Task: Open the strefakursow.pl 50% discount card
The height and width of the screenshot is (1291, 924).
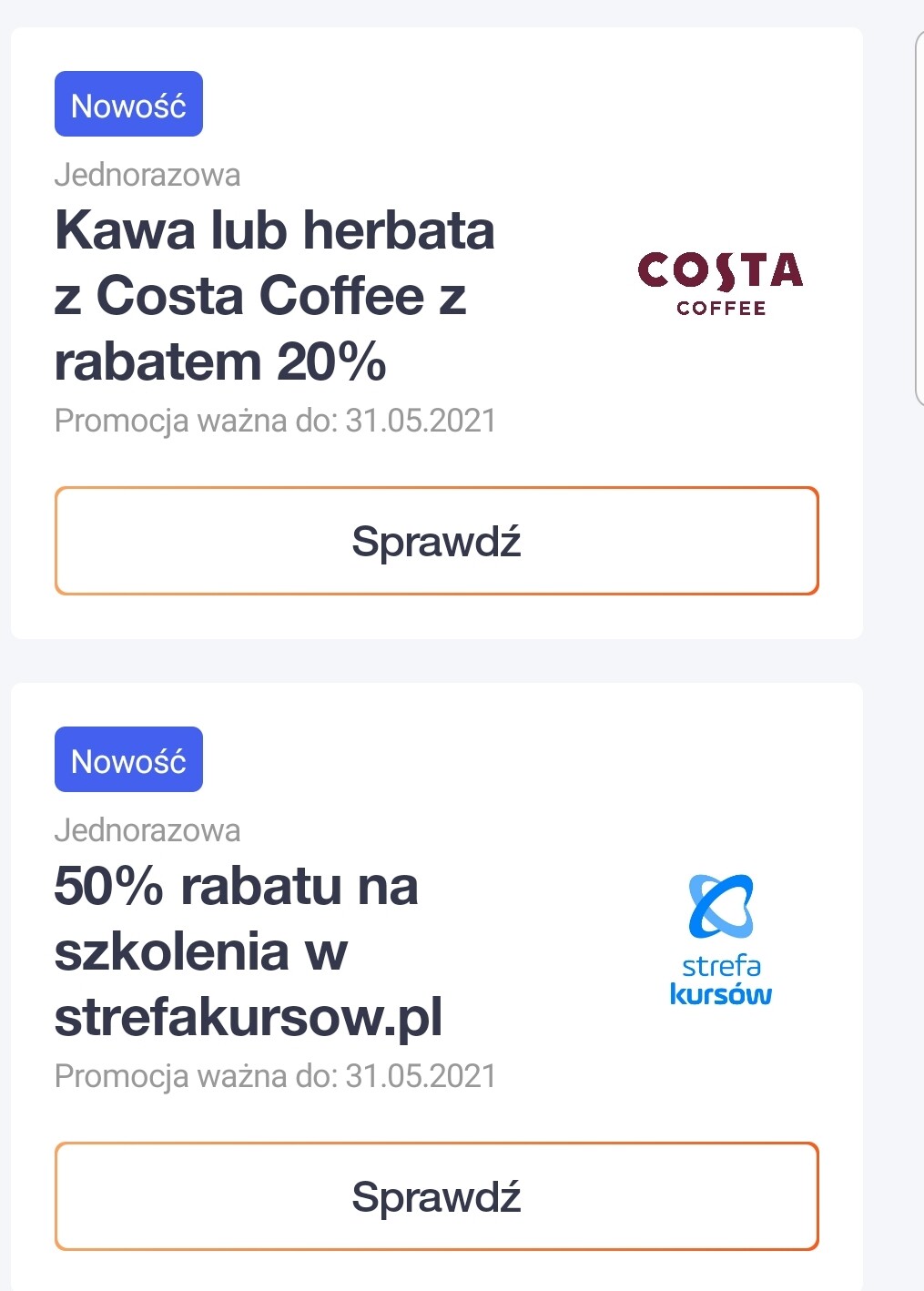Action: (x=248, y=951)
